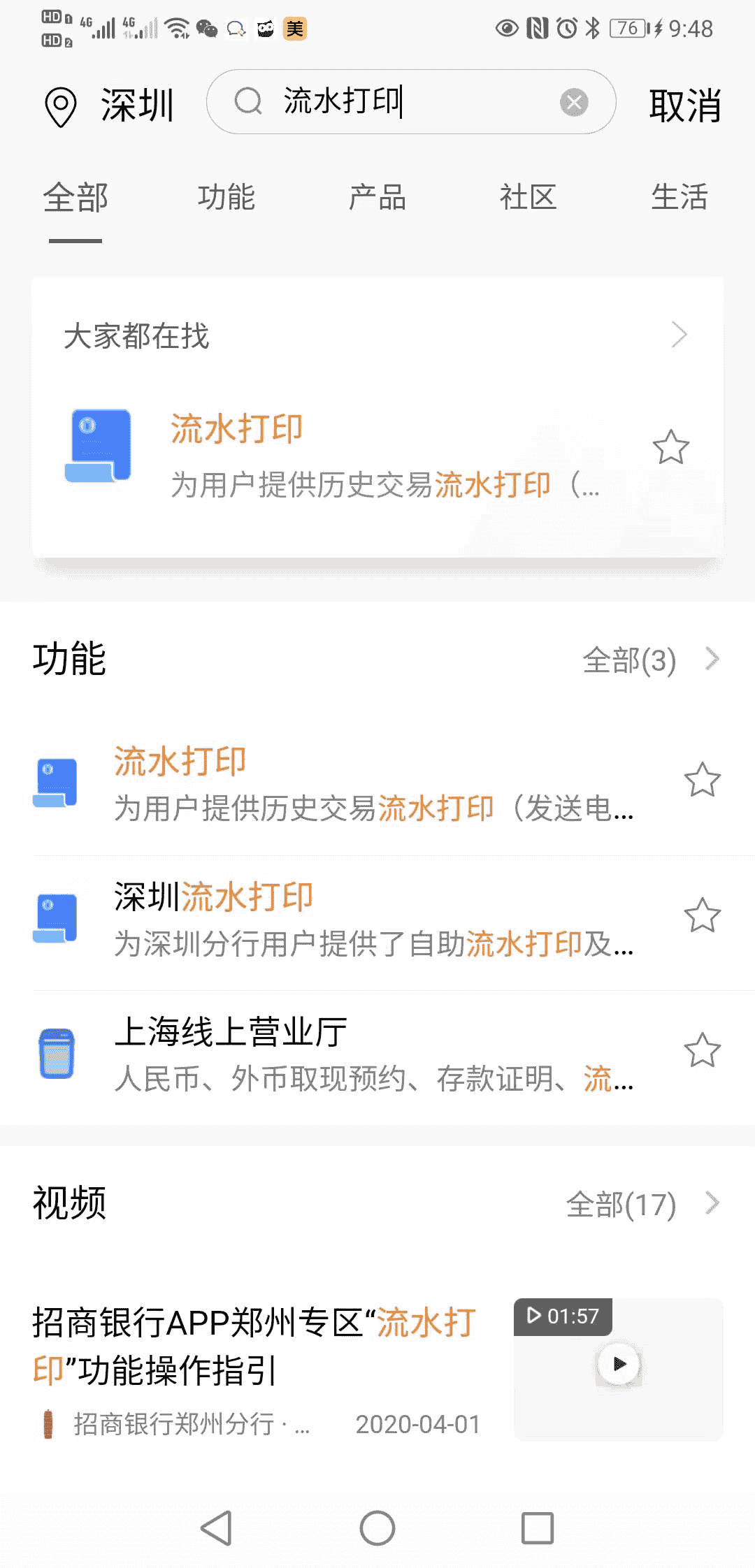Switch to the 产品 tab
The height and width of the screenshot is (1568, 755).
pyautogui.click(x=378, y=198)
